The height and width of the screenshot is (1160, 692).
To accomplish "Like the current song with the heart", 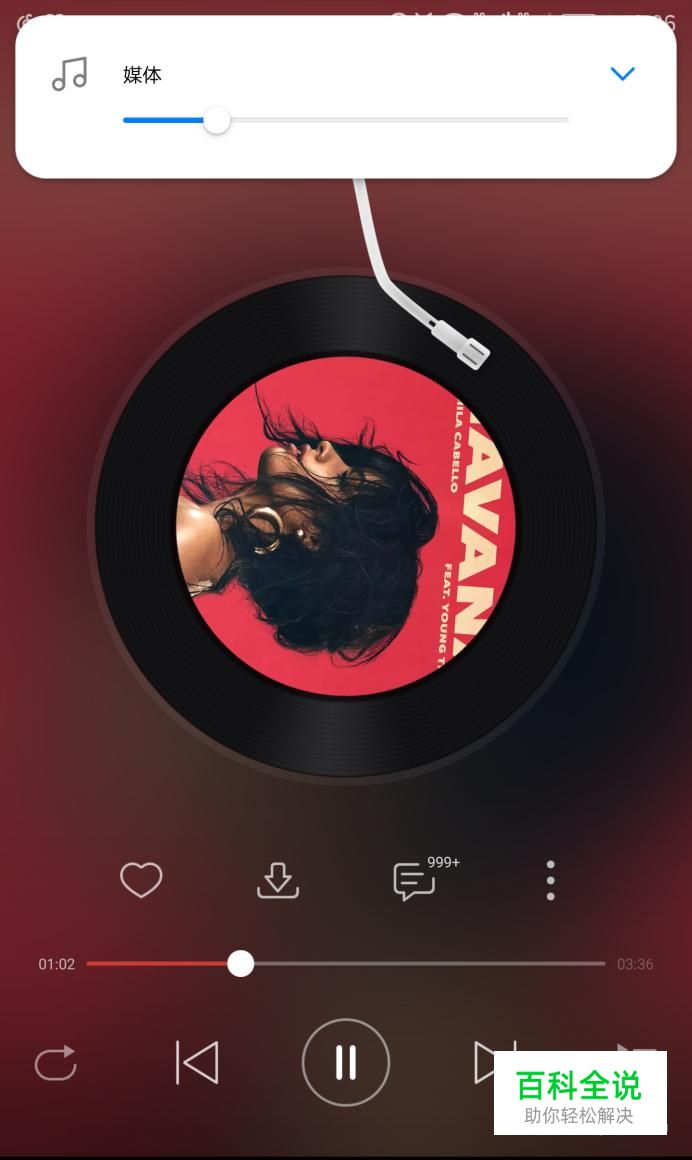I will coord(141,880).
